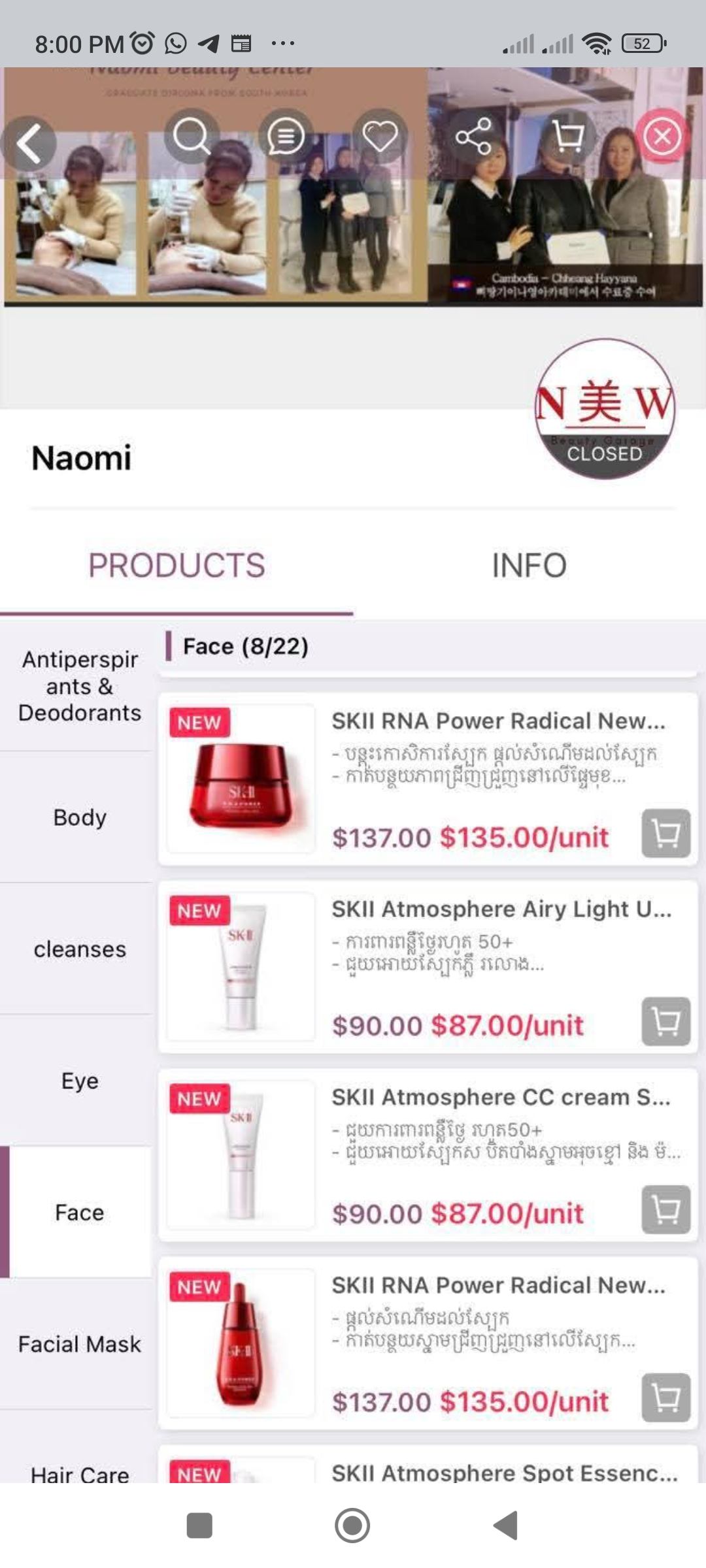The height and width of the screenshot is (1568, 706).
Task: Open the search magnifier icon
Action: coord(191,137)
